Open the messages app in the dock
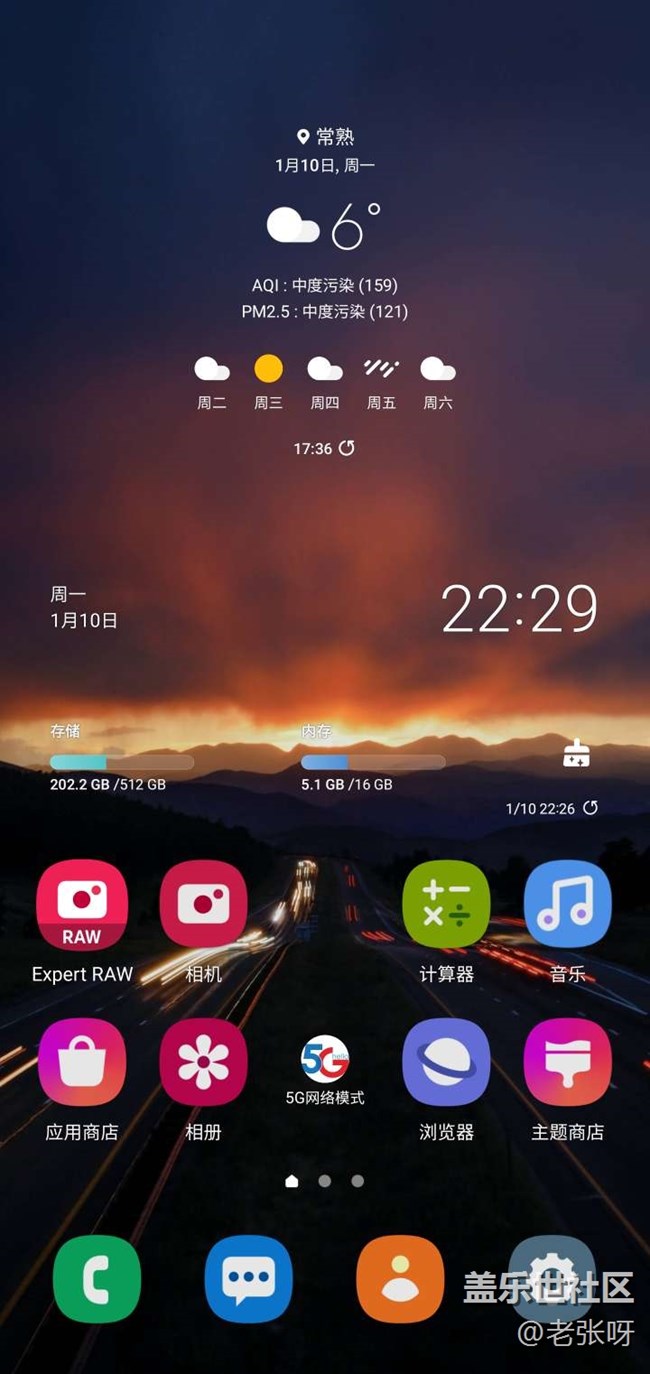The height and width of the screenshot is (1374, 650). point(249,1279)
